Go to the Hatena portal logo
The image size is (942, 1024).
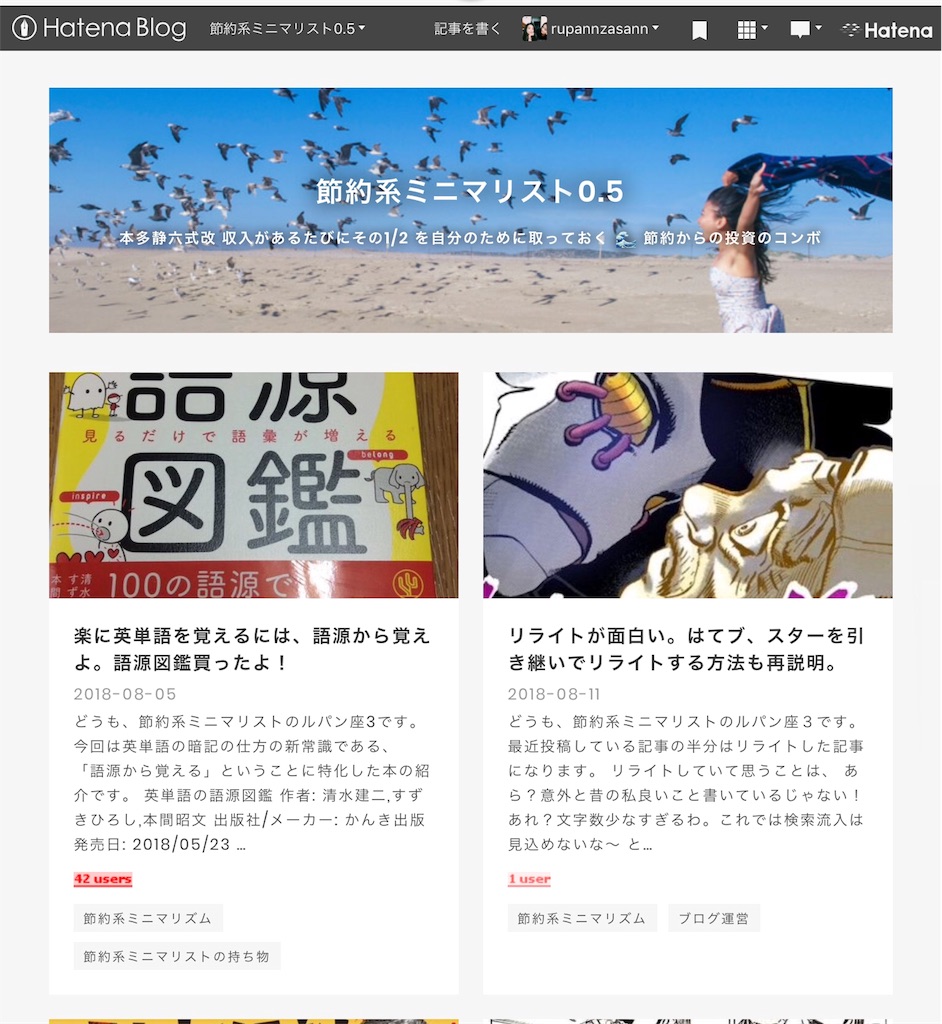pos(887,30)
